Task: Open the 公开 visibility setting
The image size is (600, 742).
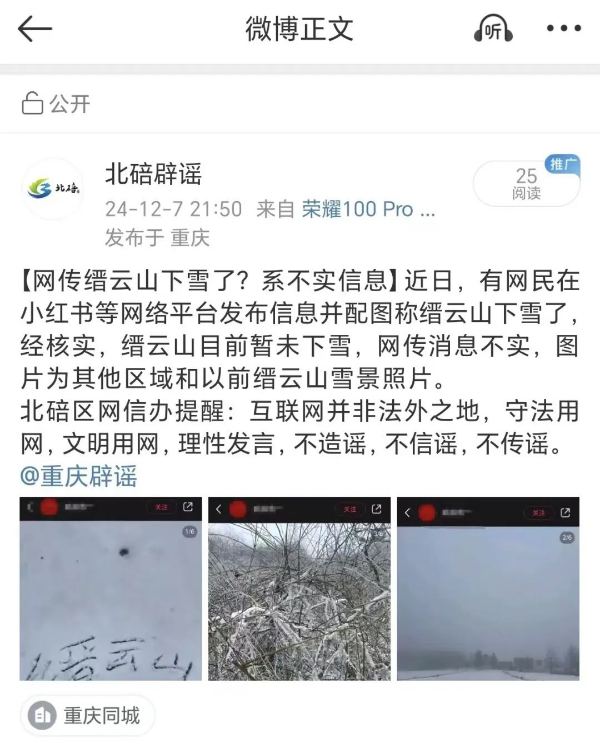Action: 57,104
